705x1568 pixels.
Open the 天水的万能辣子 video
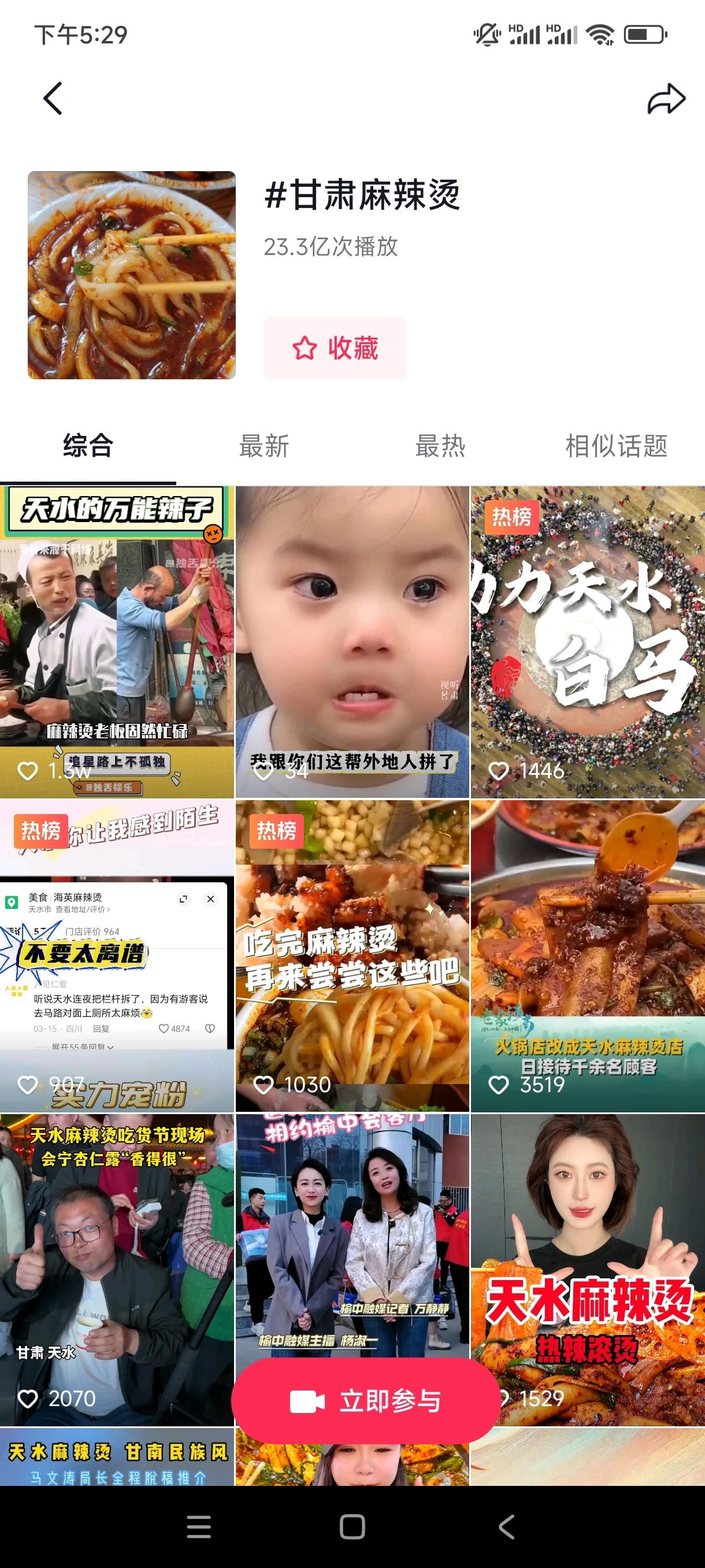117,642
